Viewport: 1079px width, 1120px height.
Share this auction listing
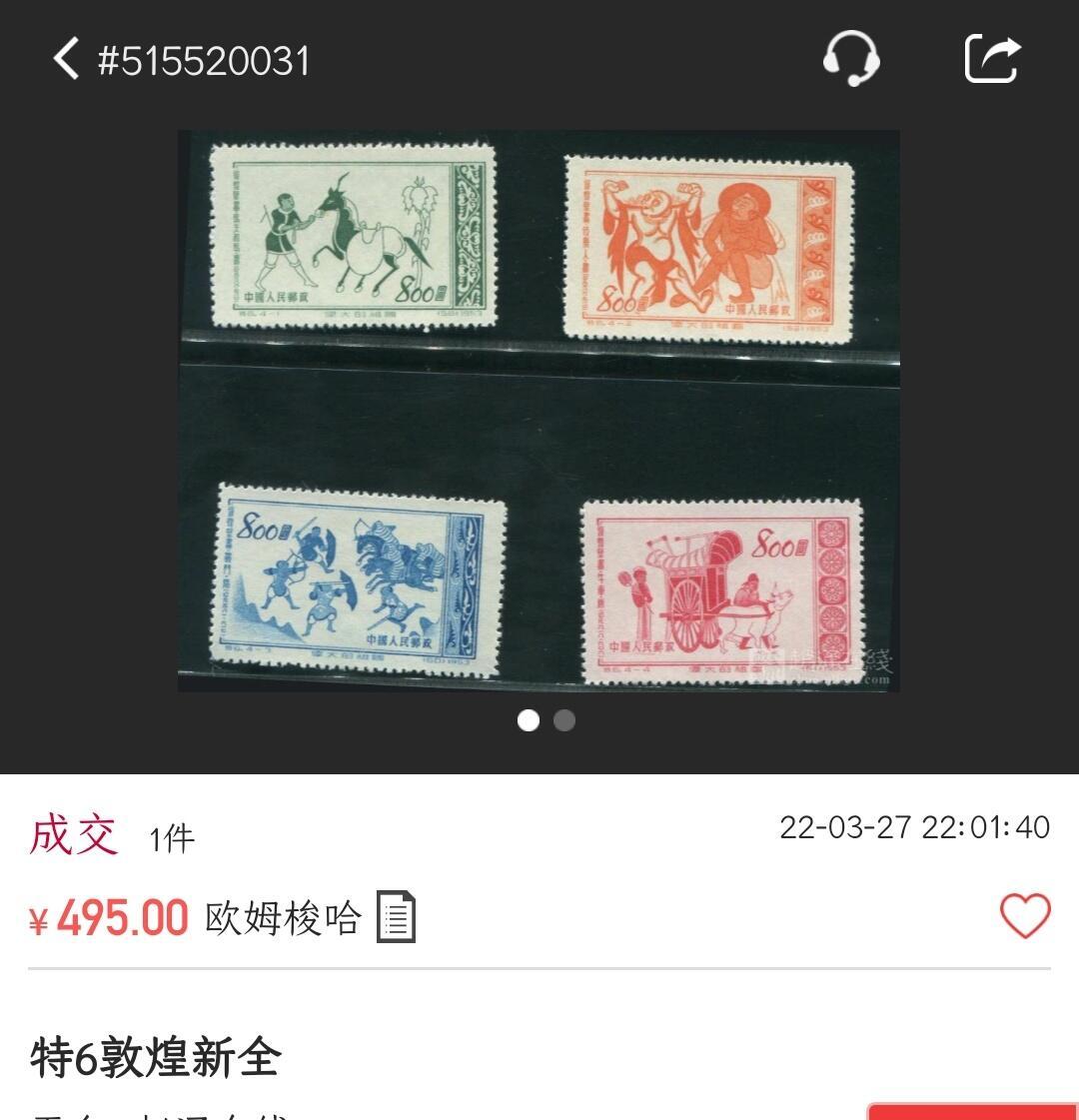(992, 58)
